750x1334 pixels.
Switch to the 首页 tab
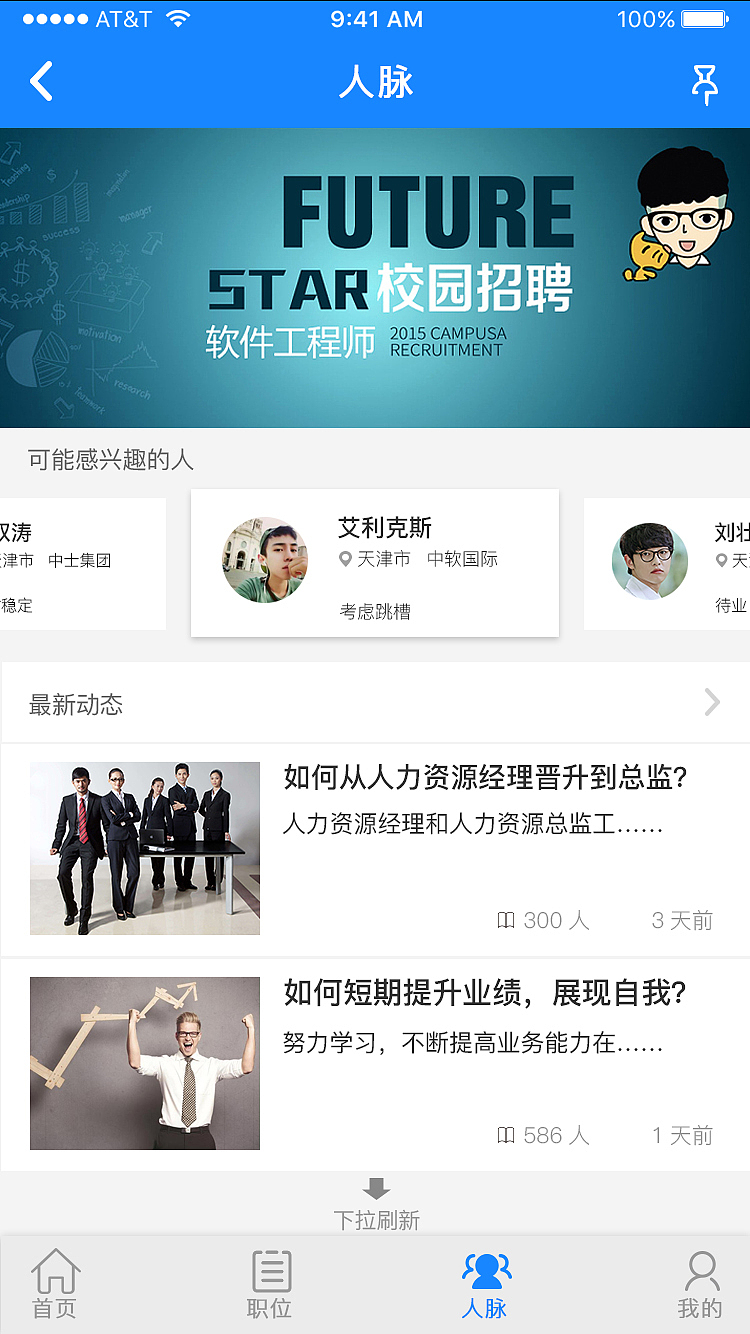55,1284
